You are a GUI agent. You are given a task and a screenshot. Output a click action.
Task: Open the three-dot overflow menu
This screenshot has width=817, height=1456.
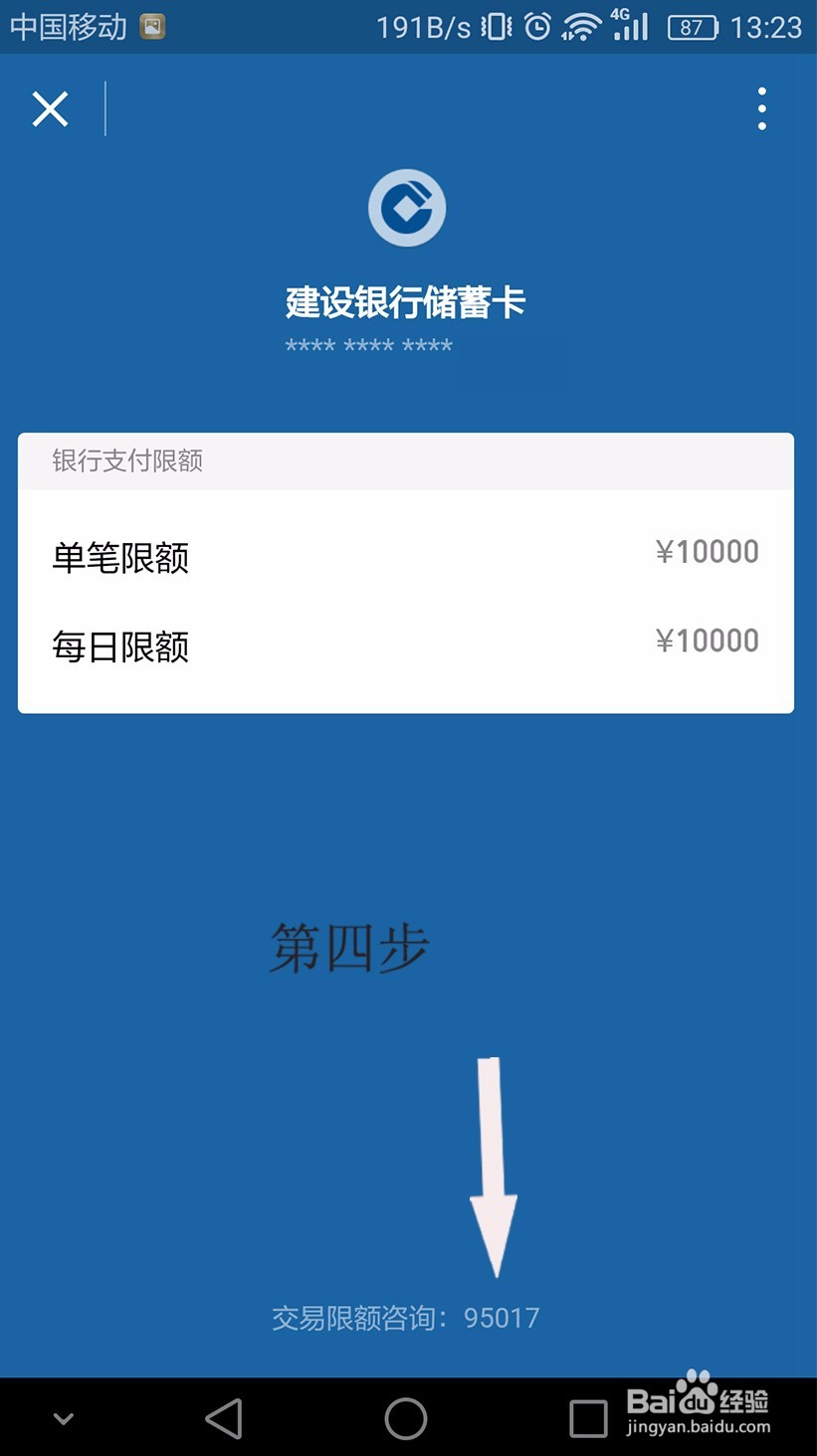(x=761, y=108)
